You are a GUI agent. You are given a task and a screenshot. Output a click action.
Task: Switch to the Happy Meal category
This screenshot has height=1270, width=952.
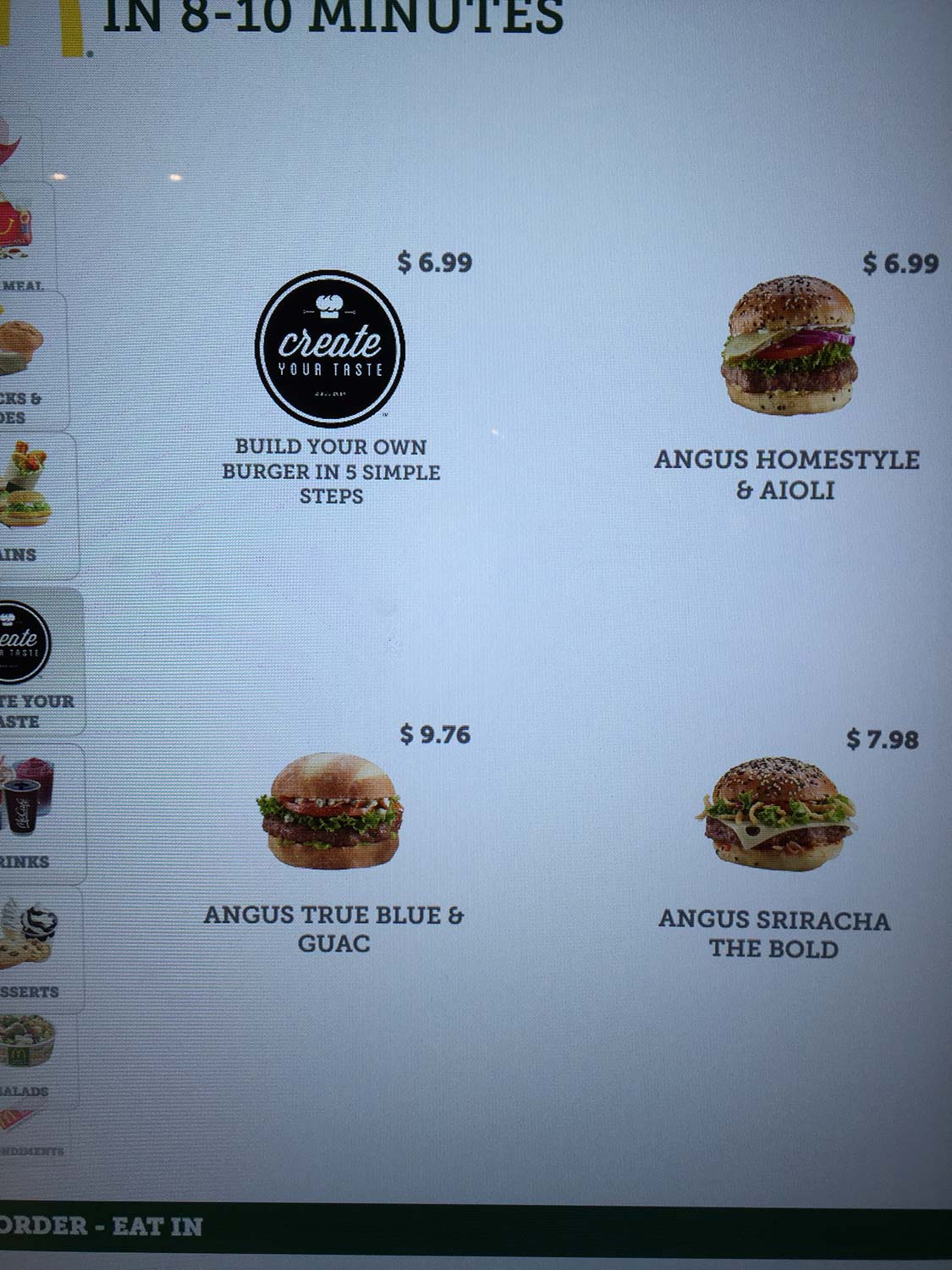click(24, 237)
